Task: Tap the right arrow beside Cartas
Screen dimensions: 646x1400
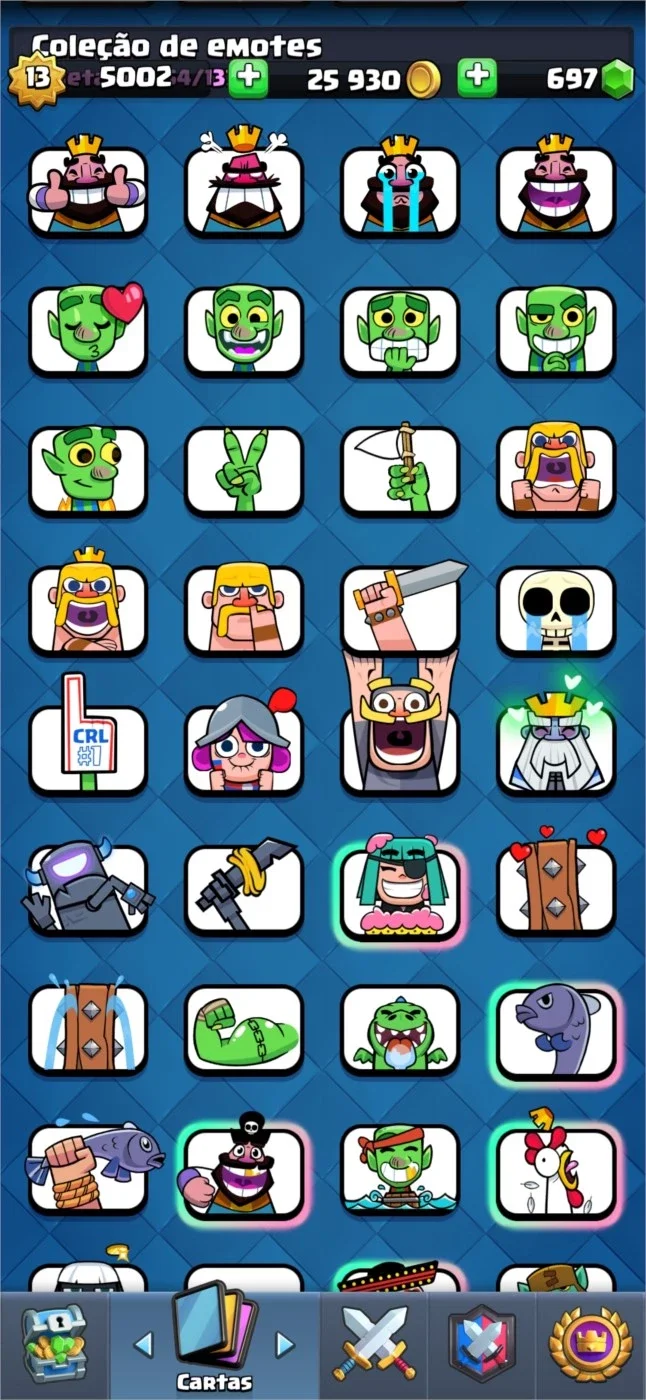Action: pos(285,1344)
